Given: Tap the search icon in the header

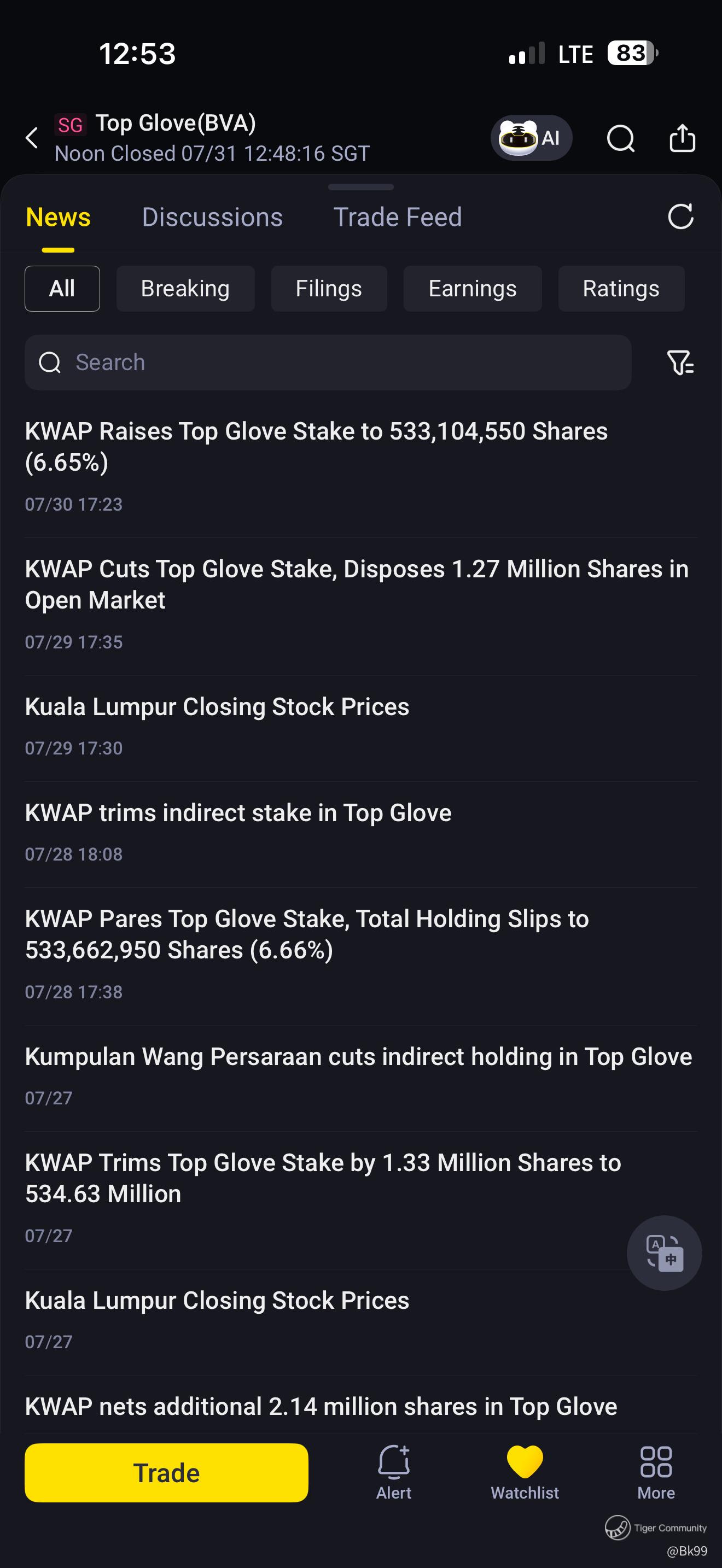Looking at the screenshot, I should tap(620, 138).
